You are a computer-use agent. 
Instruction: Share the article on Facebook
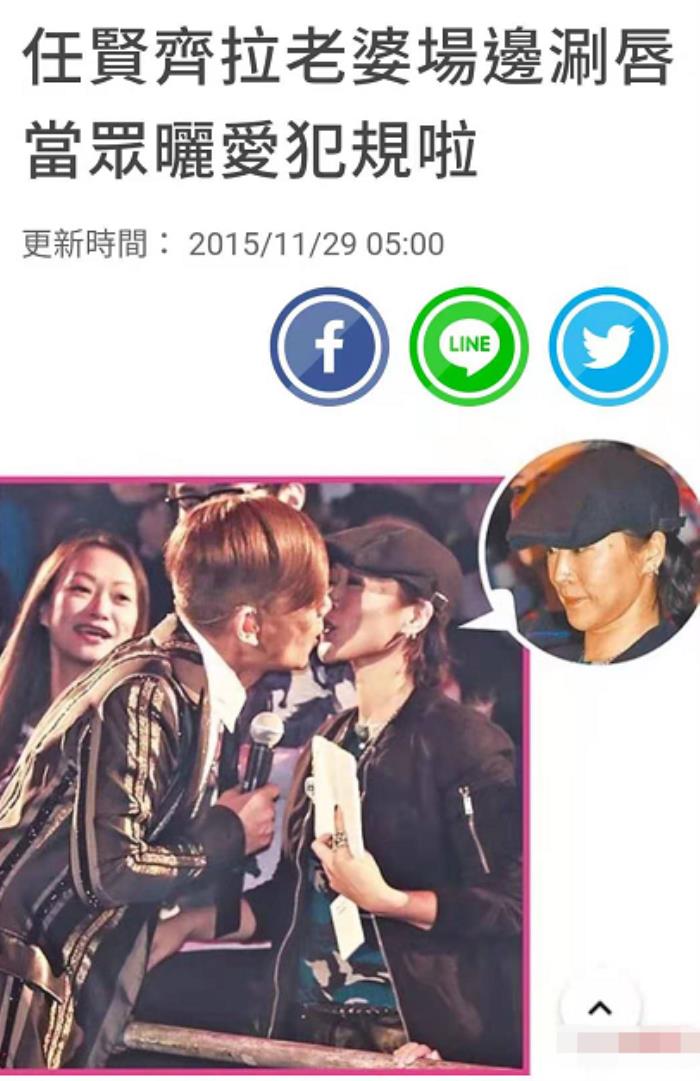[329, 346]
